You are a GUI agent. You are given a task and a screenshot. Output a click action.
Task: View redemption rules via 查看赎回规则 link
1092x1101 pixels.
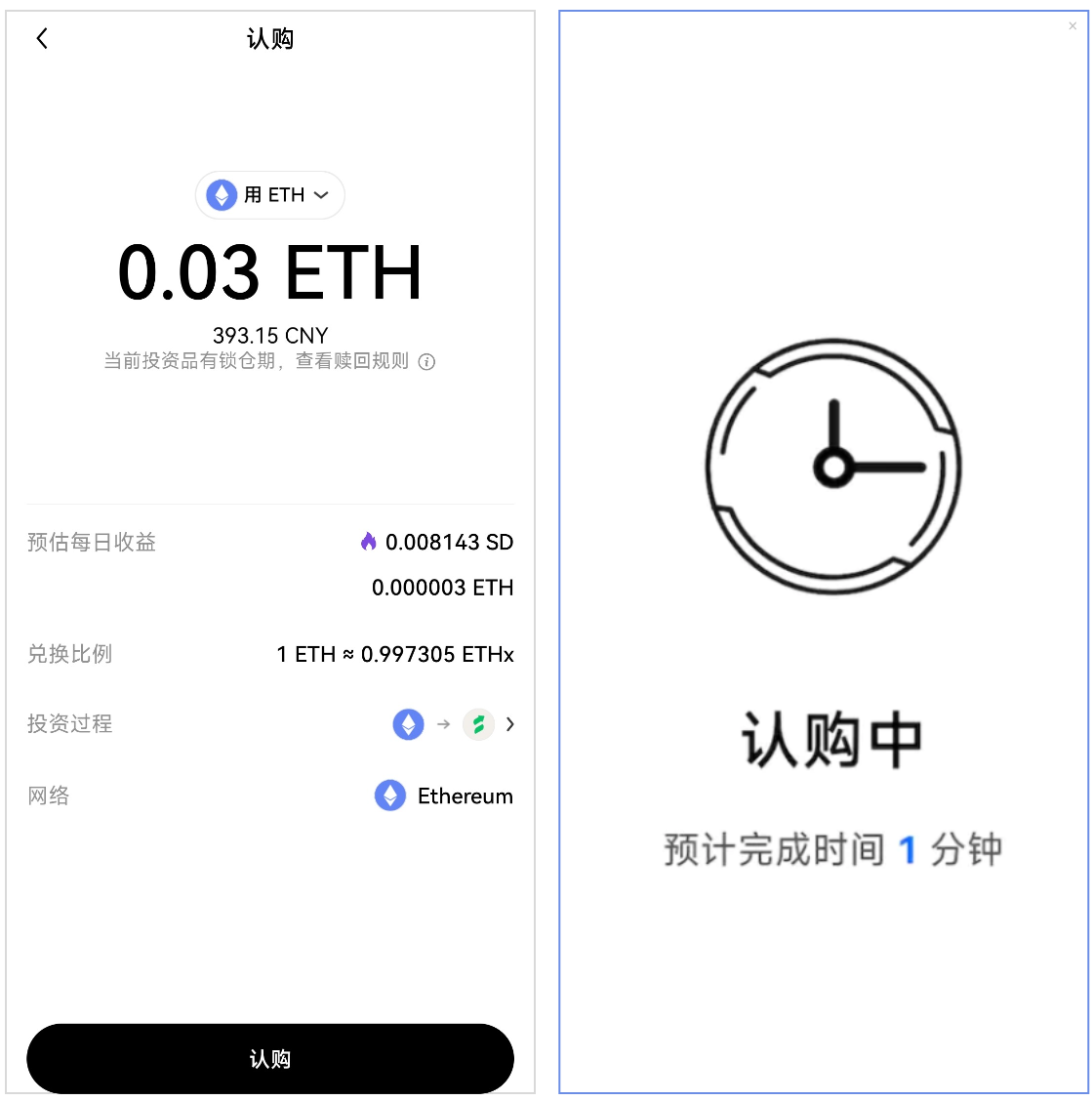pyautogui.click(x=353, y=361)
